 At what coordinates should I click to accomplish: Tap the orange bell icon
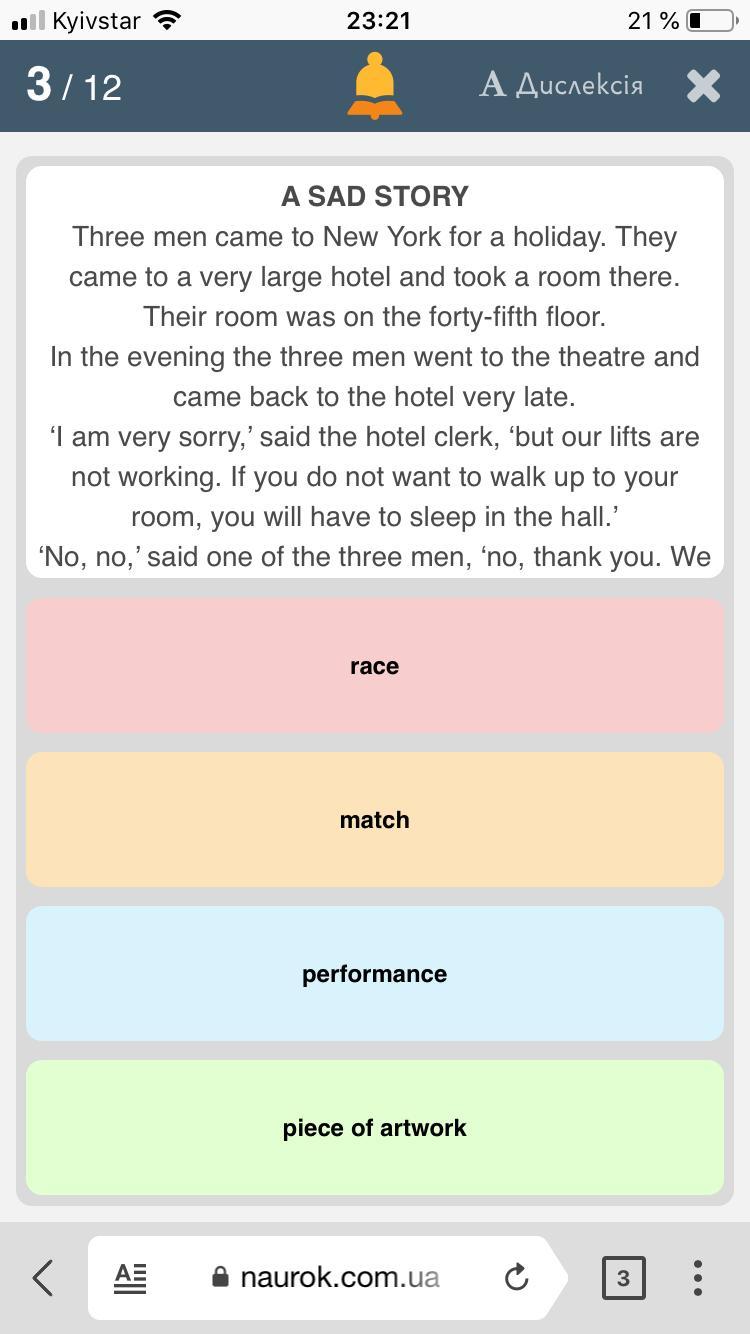375,86
